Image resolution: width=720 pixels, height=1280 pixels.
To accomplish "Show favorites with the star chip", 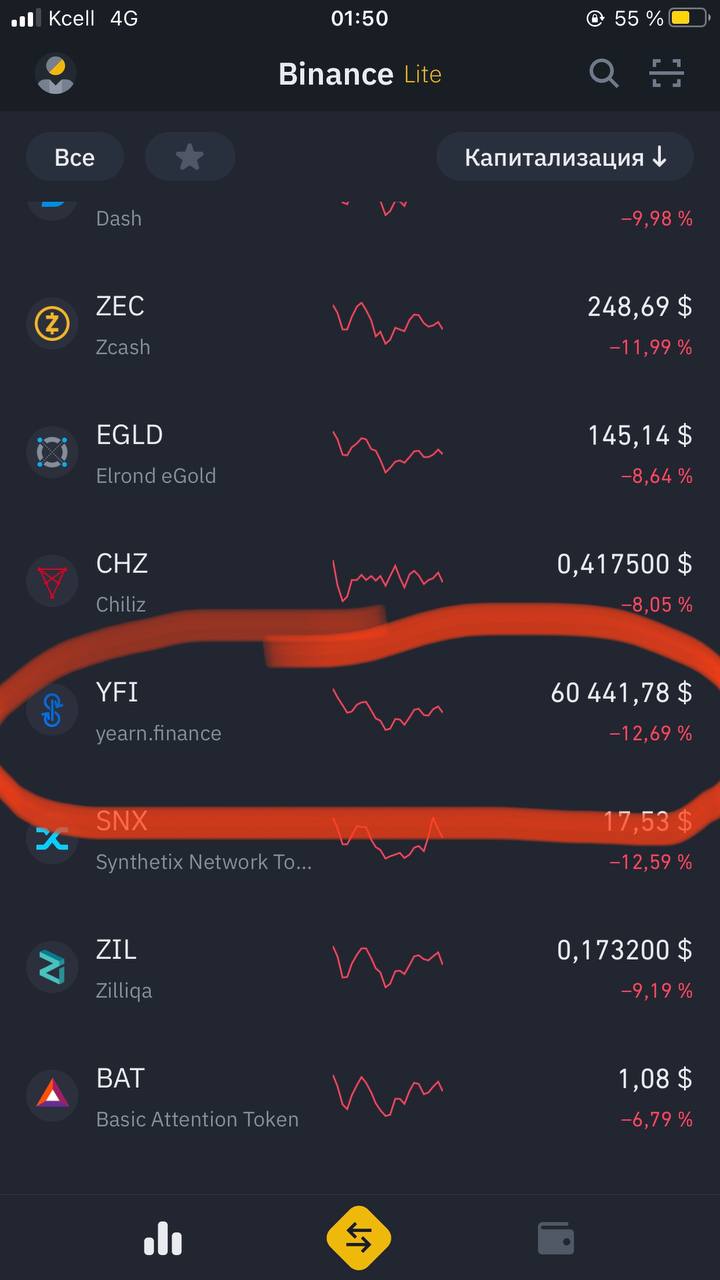I will [190, 157].
